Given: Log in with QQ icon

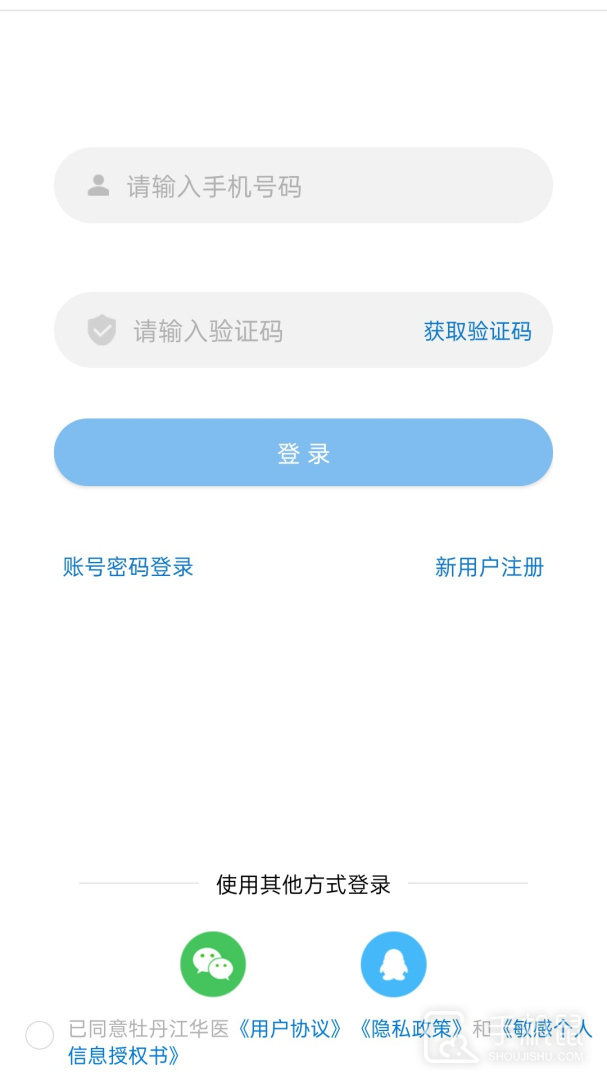Looking at the screenshot, I should tap(393, 964).
